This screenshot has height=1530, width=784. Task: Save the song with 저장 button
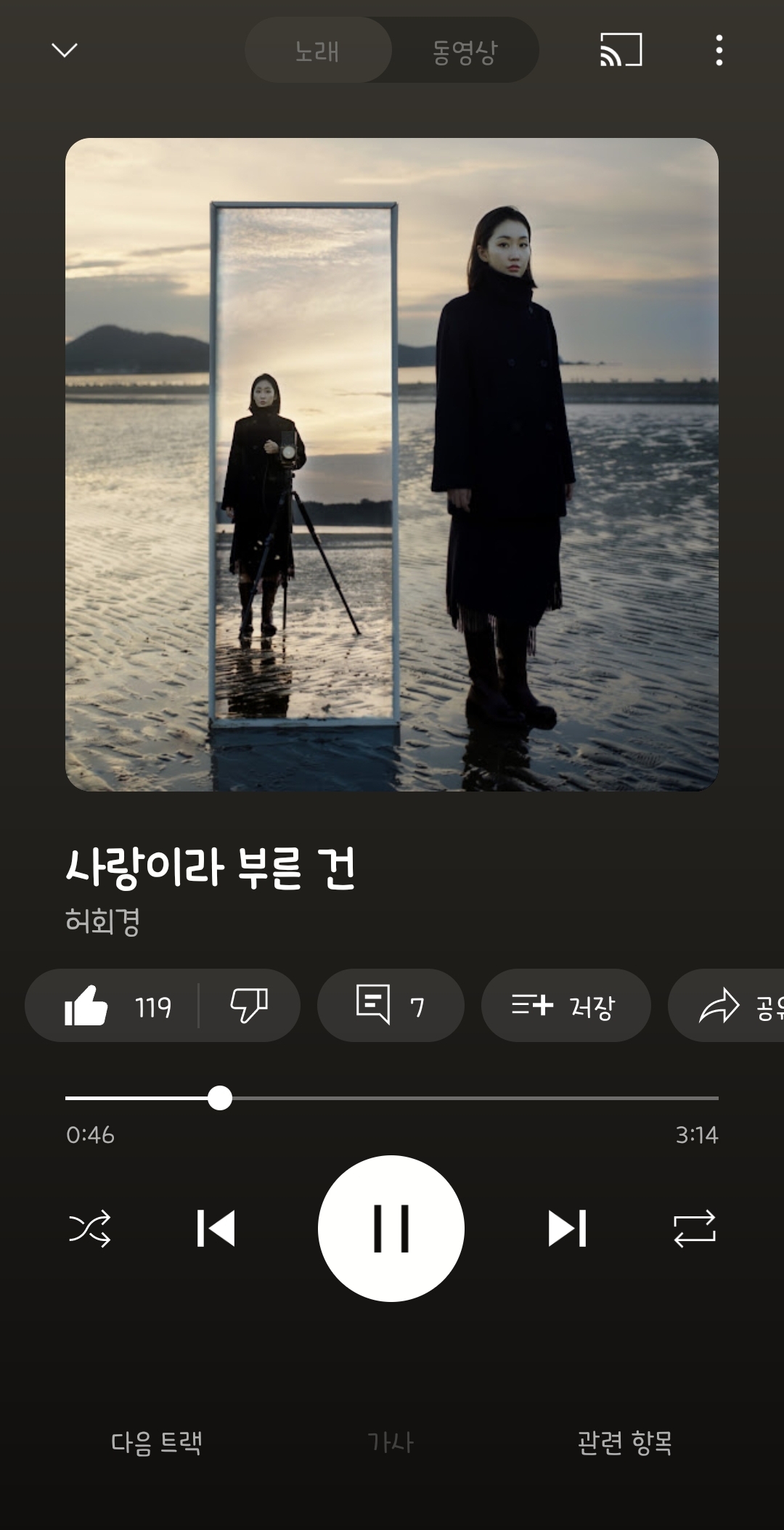click(565, 1006)
